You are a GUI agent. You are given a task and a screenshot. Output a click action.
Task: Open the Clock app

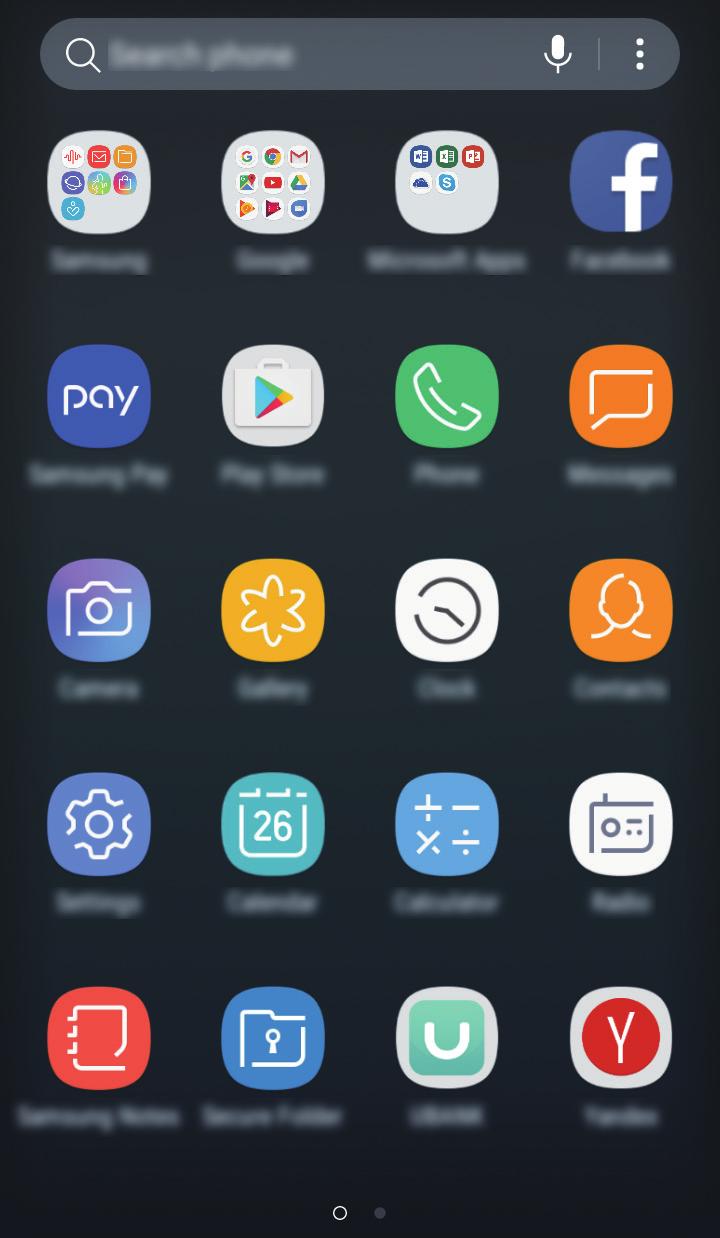[x=446, y=611]
